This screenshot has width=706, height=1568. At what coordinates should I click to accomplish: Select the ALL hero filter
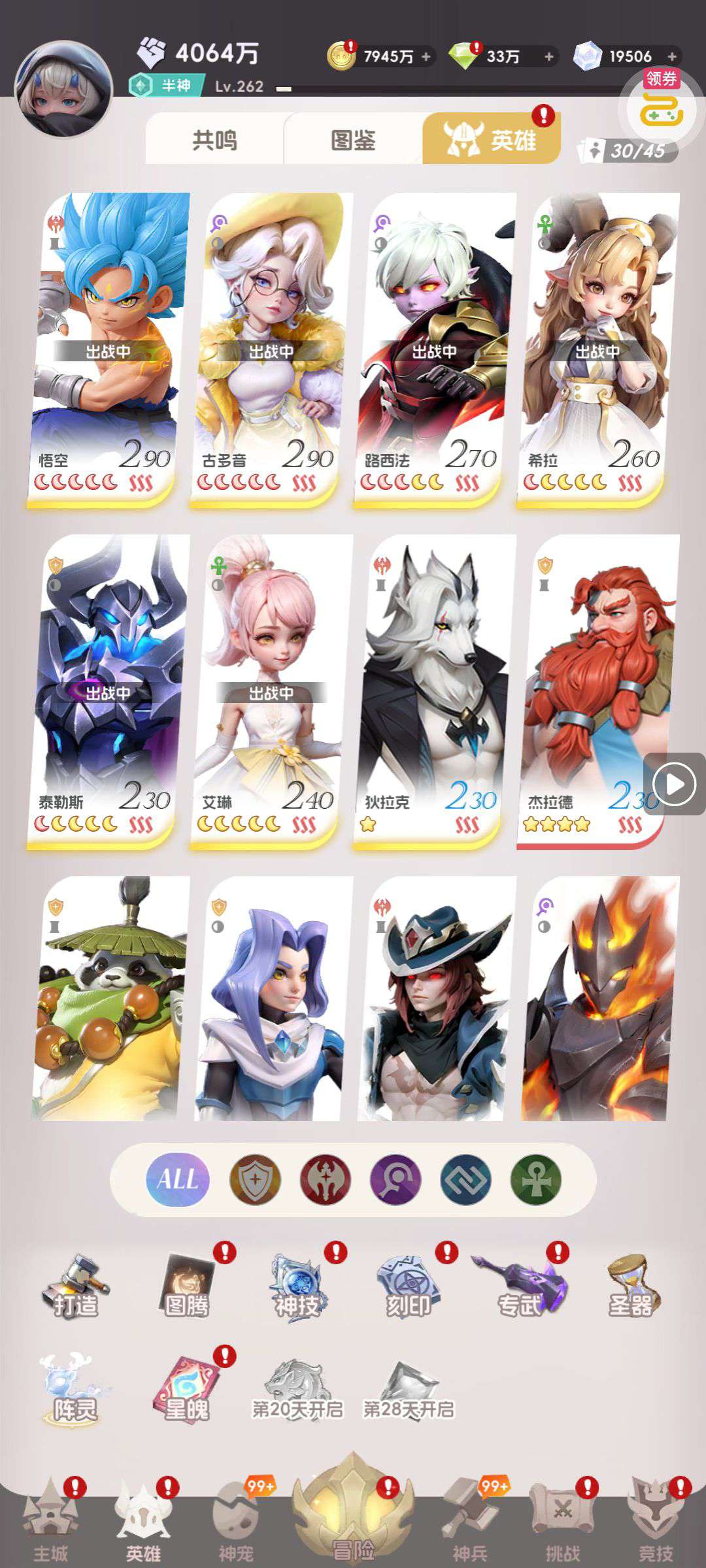pyautogui.click(x=177, y=1179)
